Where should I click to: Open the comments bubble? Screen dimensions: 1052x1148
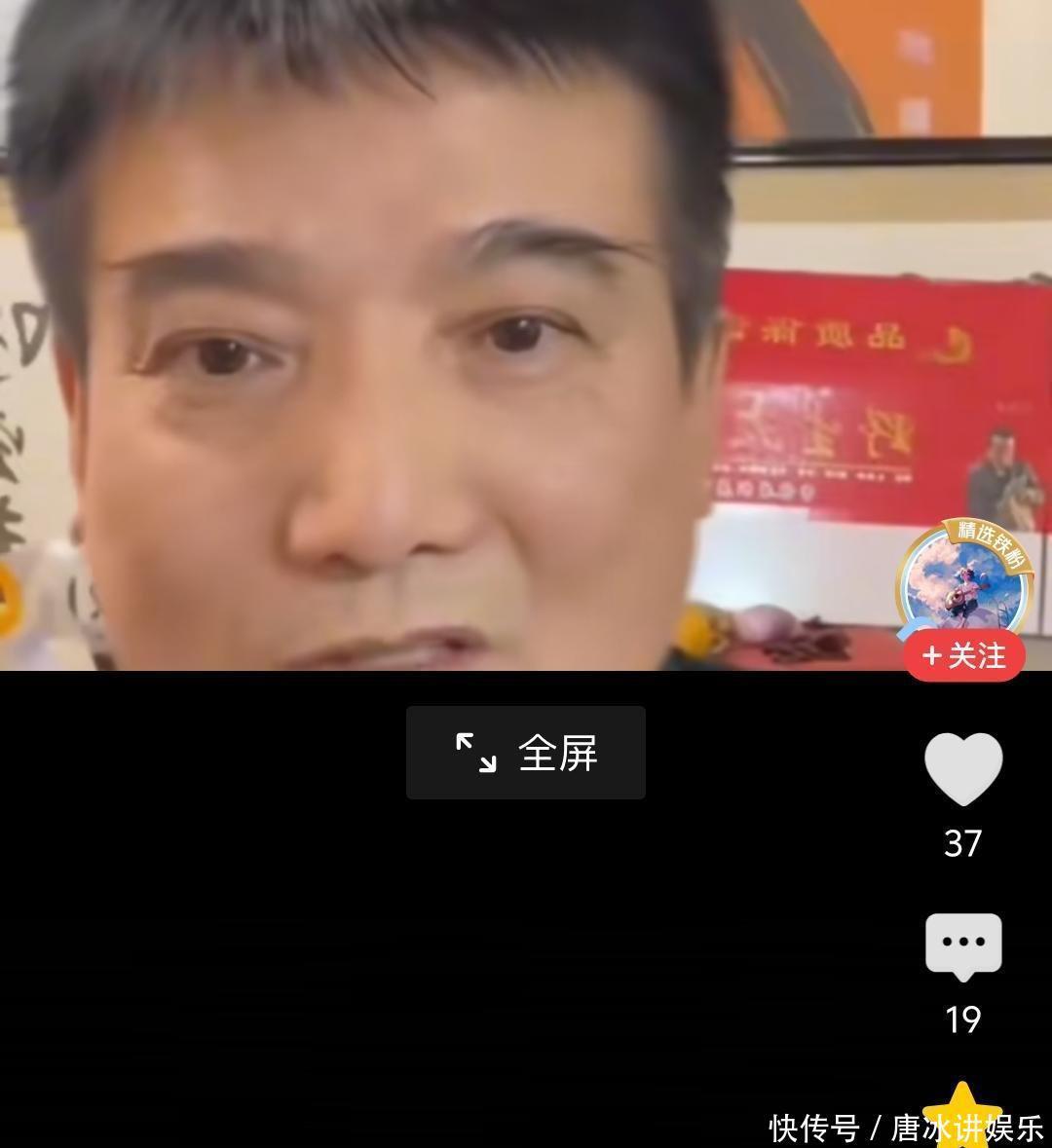(963, 945)
